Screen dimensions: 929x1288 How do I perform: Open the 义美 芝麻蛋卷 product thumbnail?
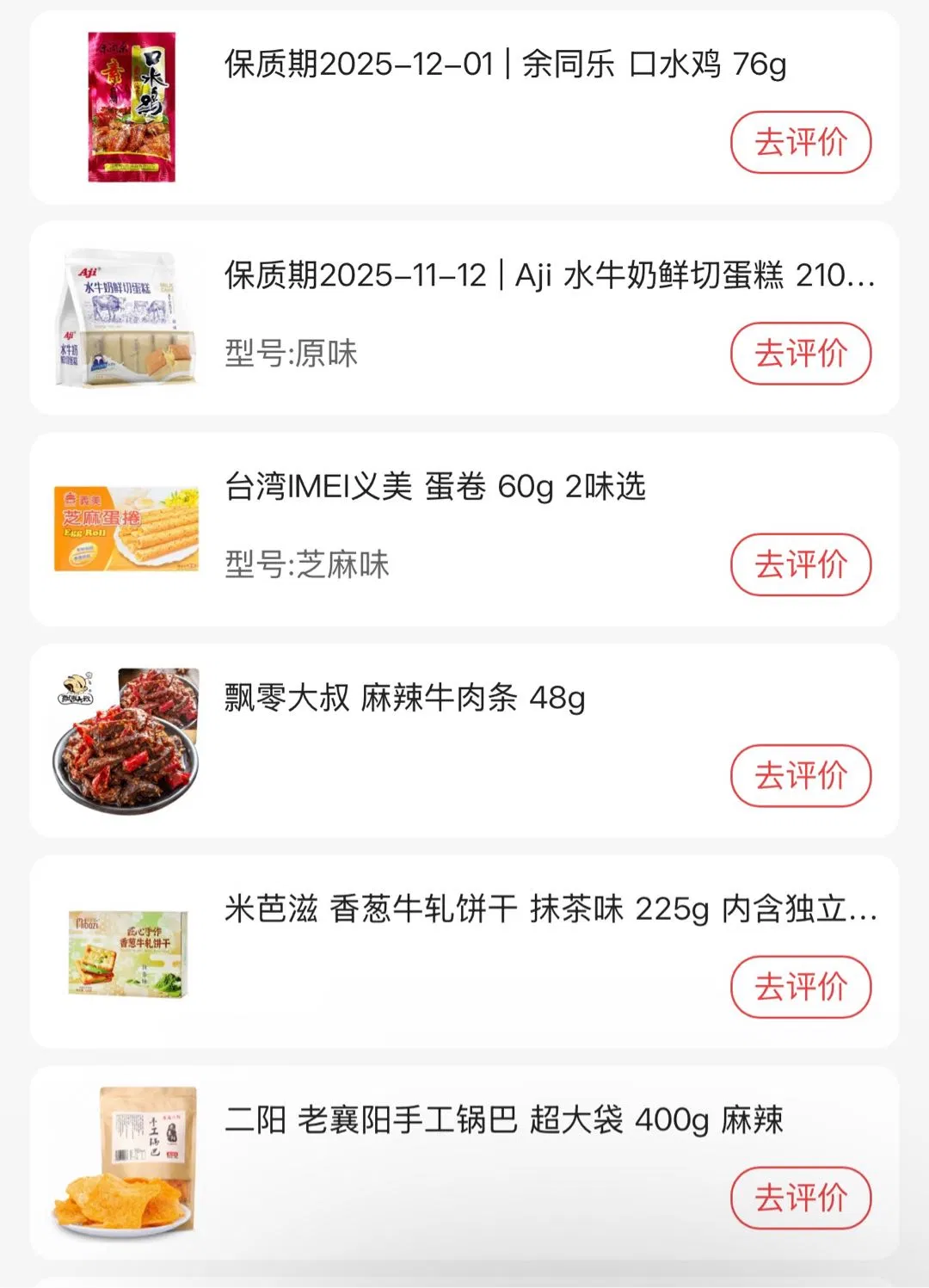coord(126,529)
